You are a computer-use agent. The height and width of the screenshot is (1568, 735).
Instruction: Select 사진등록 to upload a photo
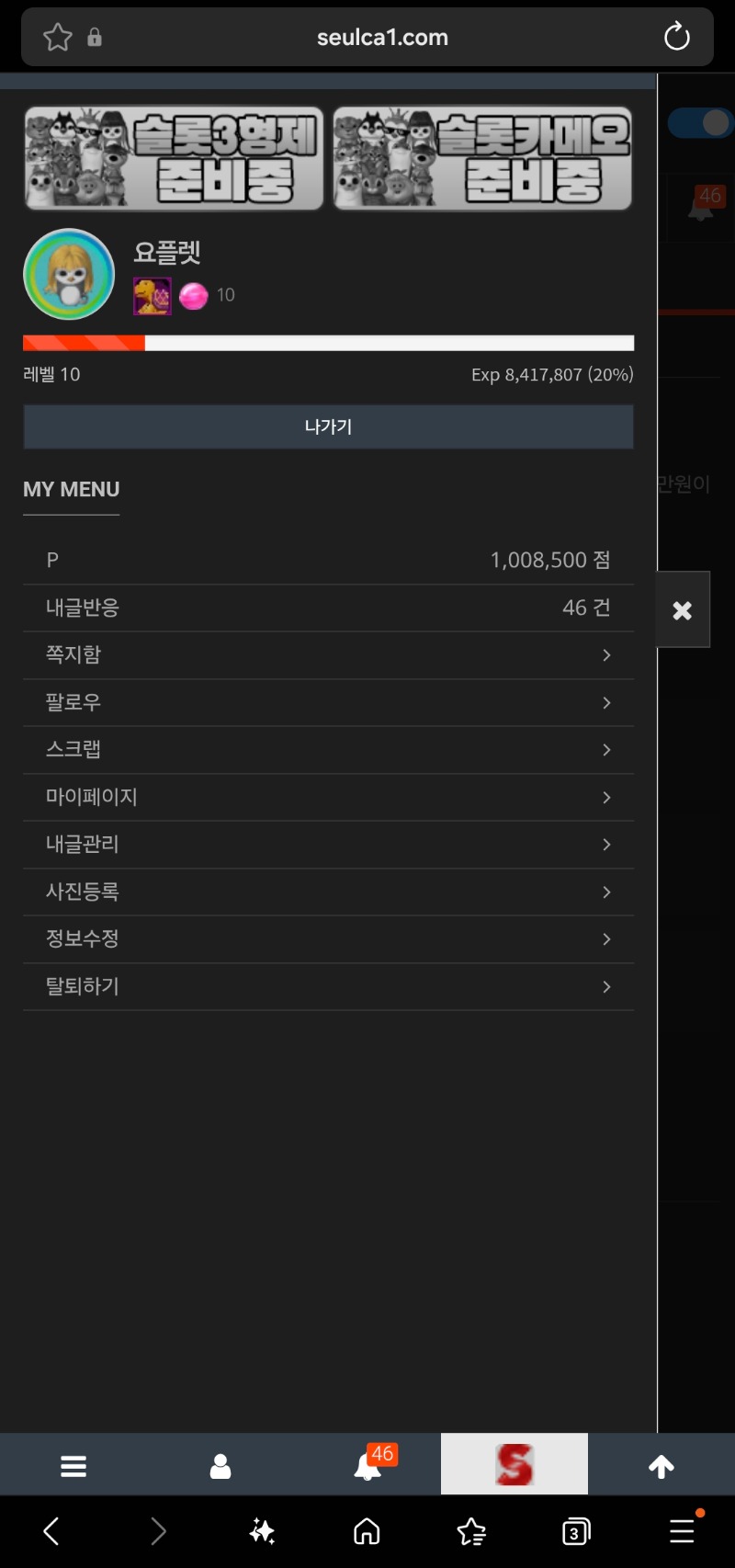tap(328, 892)
